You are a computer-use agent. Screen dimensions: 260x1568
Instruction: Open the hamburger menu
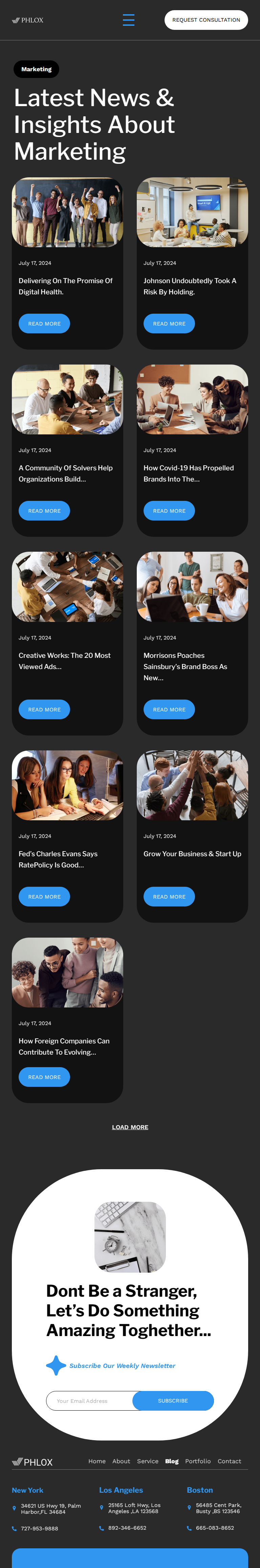pyautogui.click(x=128, y=20)
